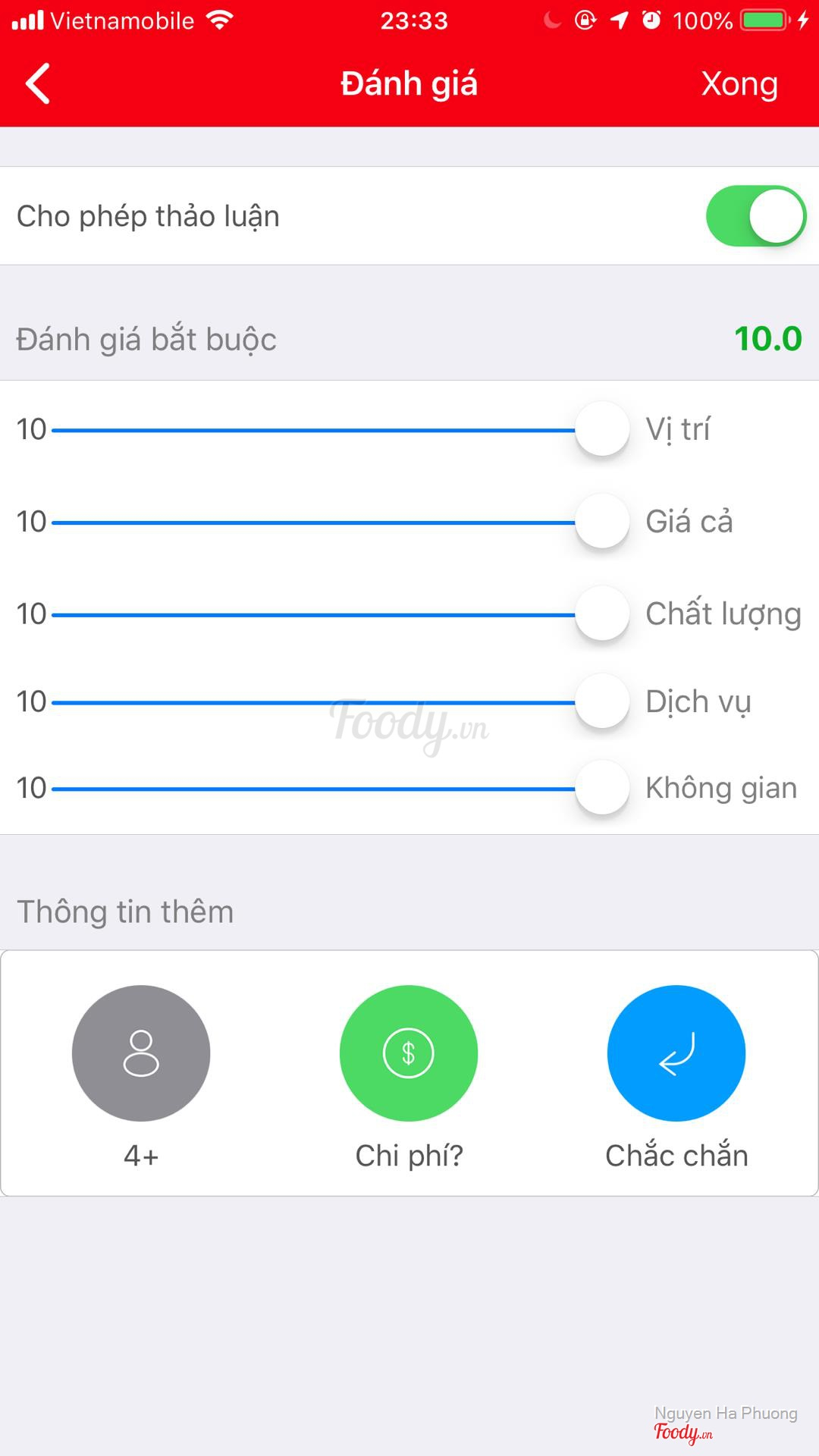This screenshot has width=819, height=1456.
Task: Tap the Chất lượng rating slider handle
Action: point(602,613)
